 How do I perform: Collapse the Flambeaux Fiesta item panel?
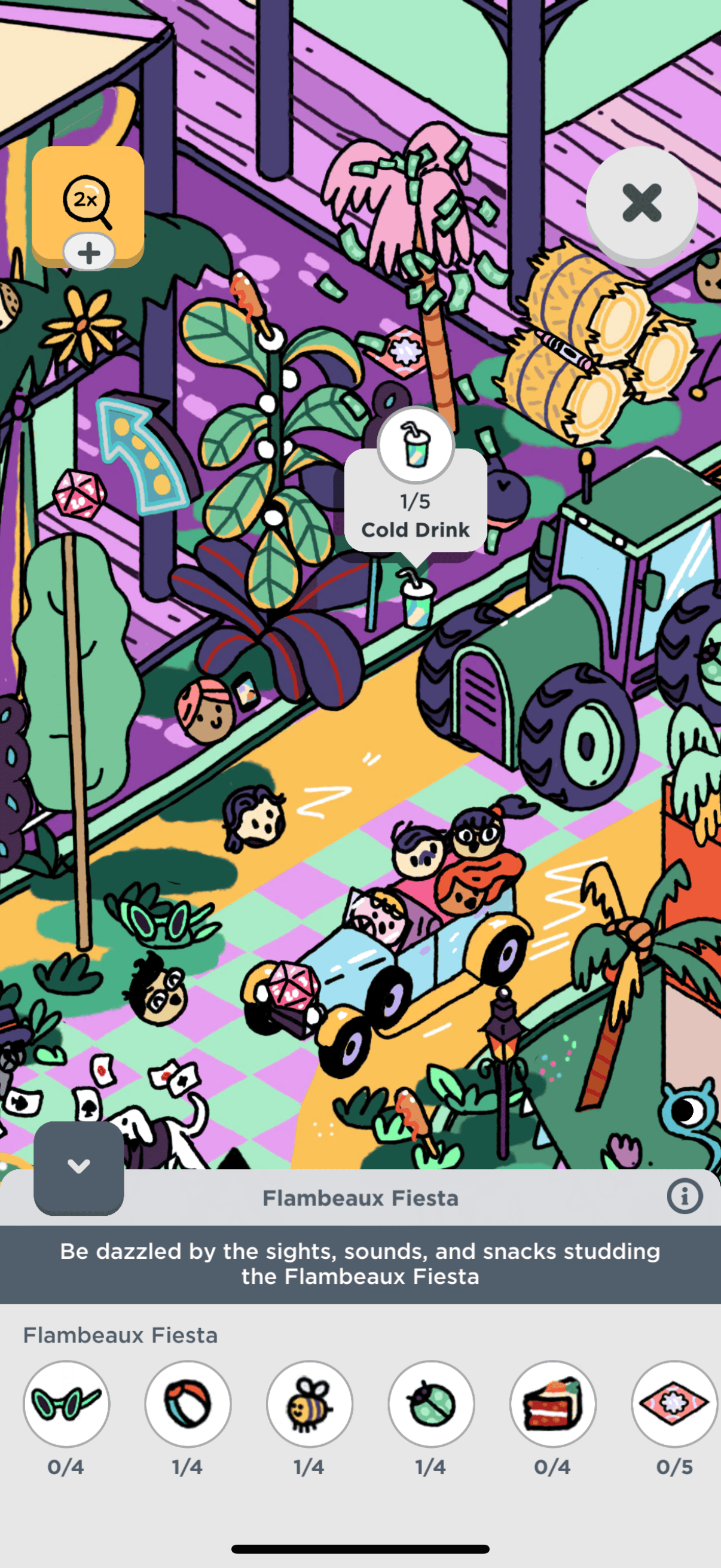point(78,1166)
